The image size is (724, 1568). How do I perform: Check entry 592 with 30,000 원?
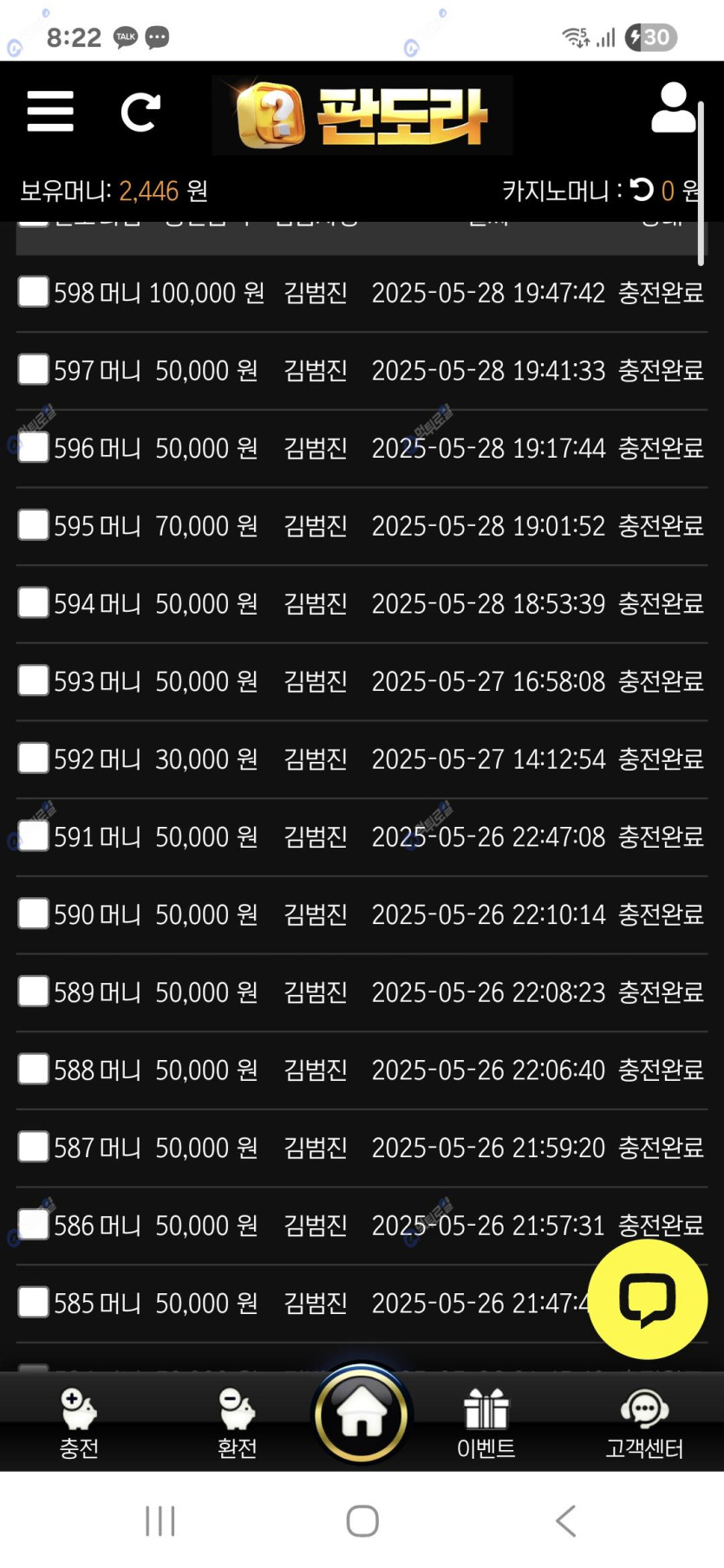(33, 758)
